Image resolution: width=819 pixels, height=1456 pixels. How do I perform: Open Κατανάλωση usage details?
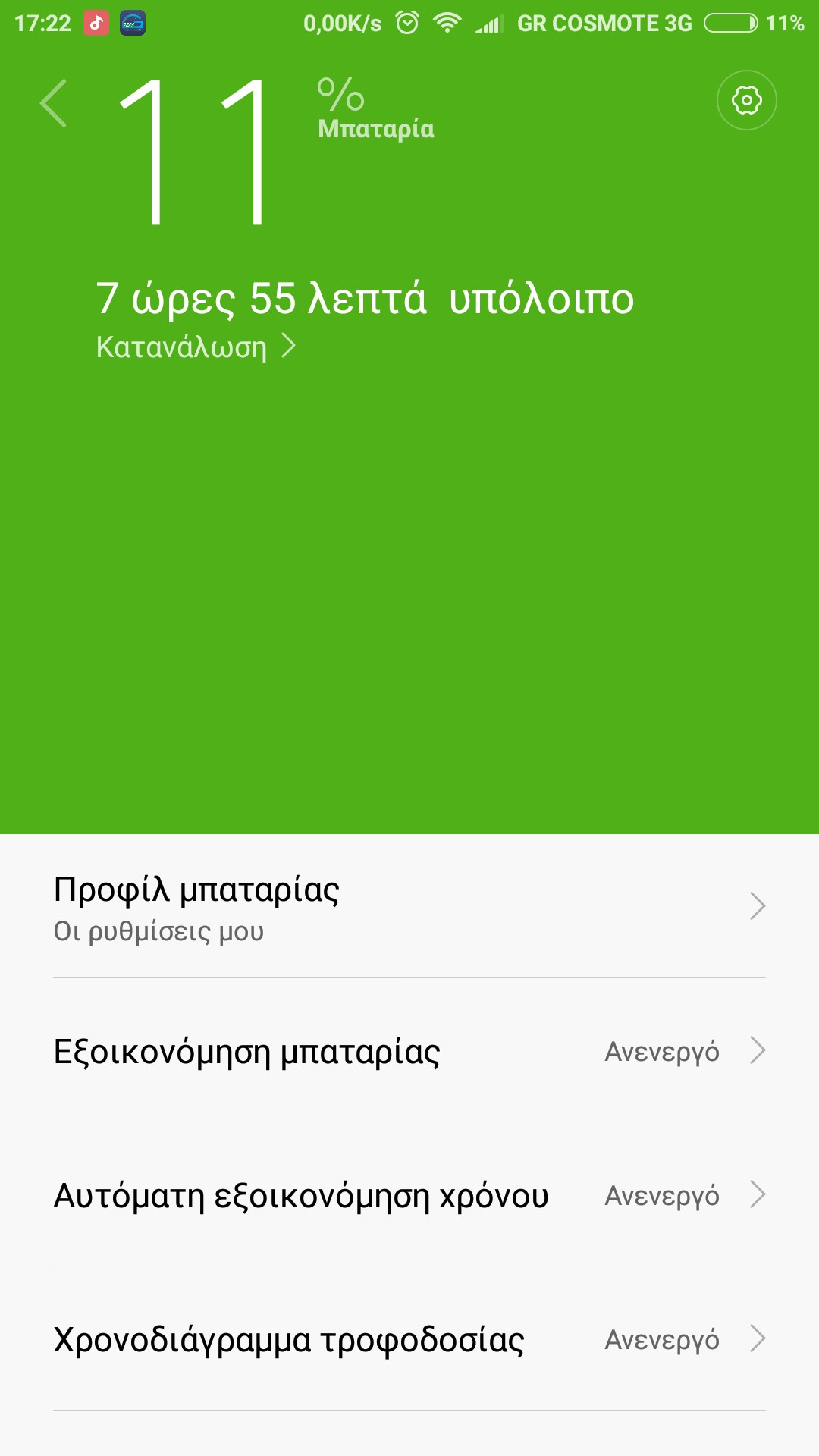196,347
